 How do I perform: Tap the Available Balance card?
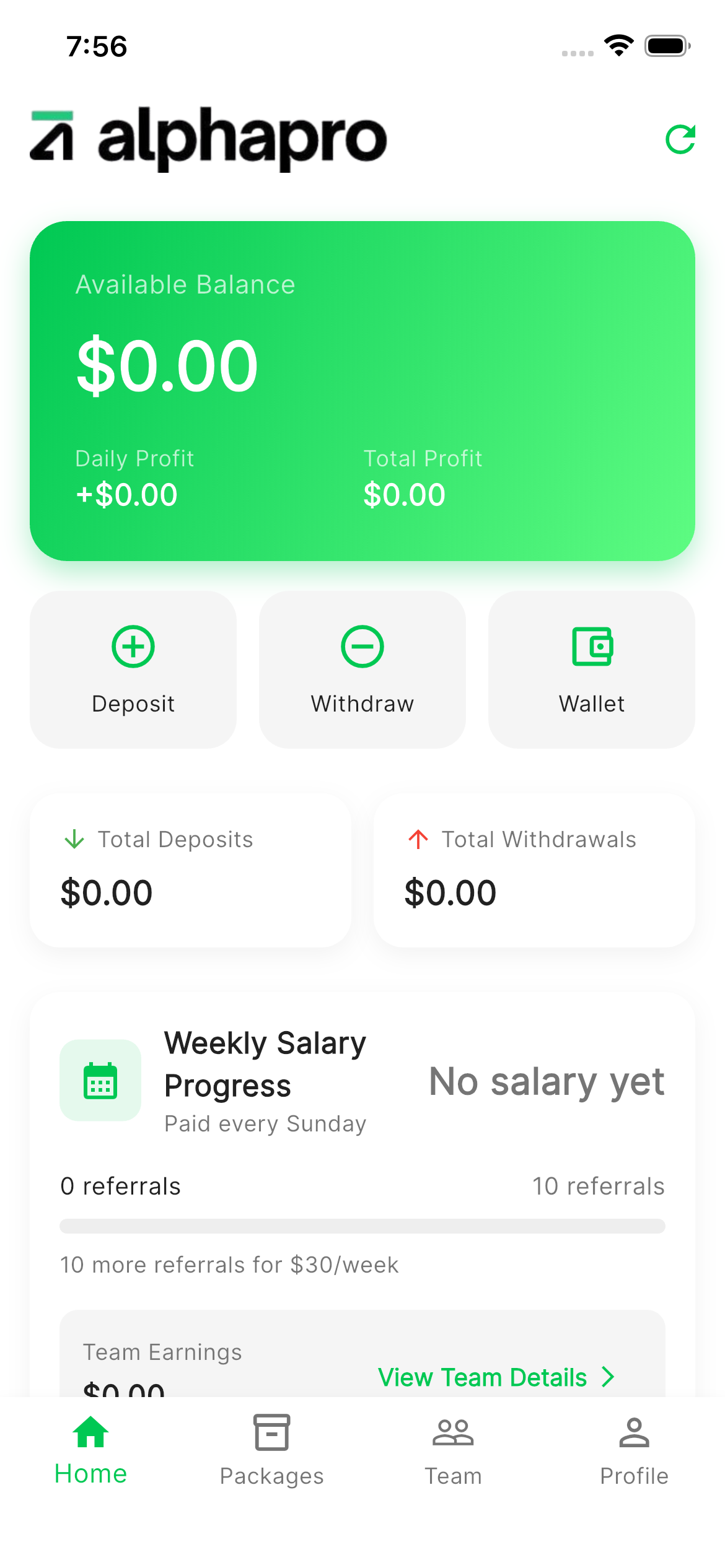pos(362,390)
